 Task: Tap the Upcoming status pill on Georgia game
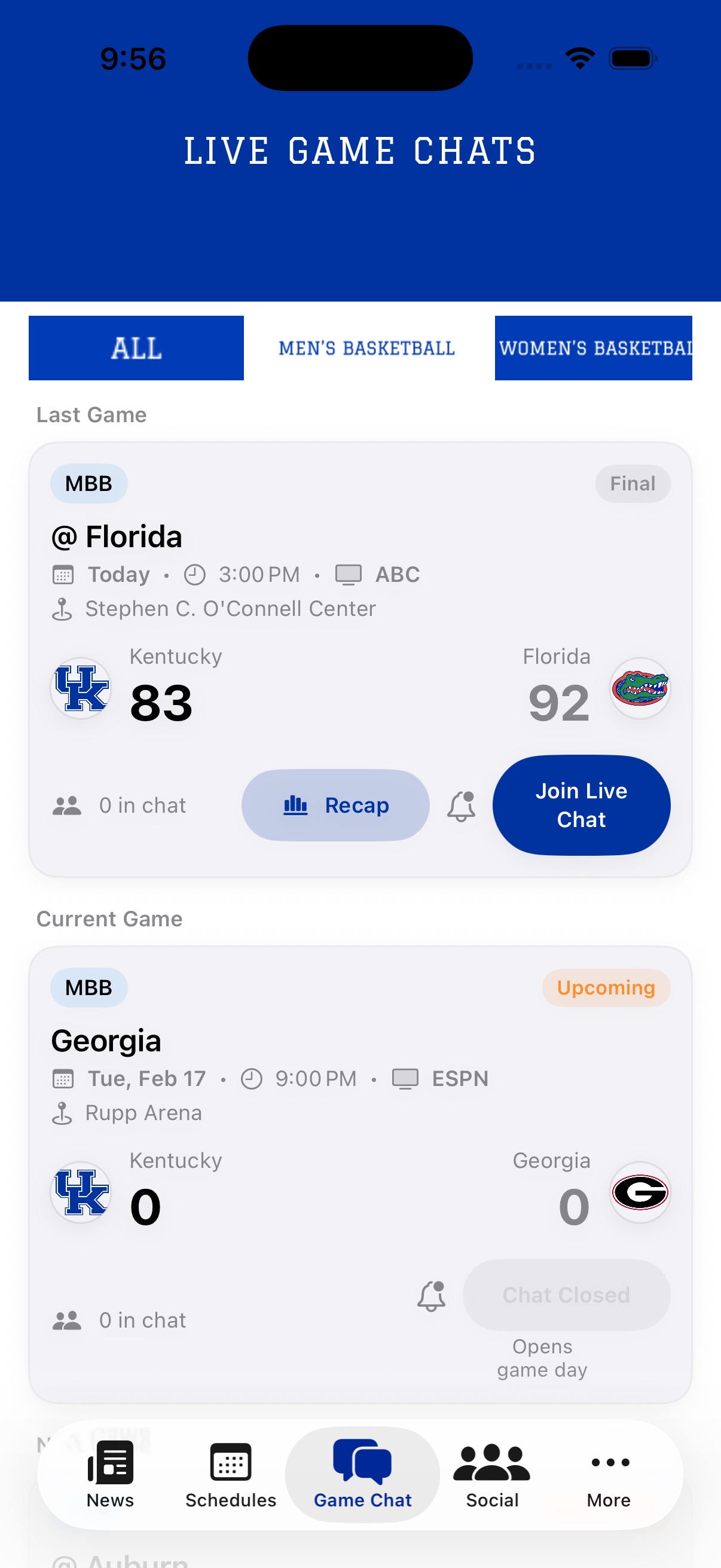coord(606,987)
